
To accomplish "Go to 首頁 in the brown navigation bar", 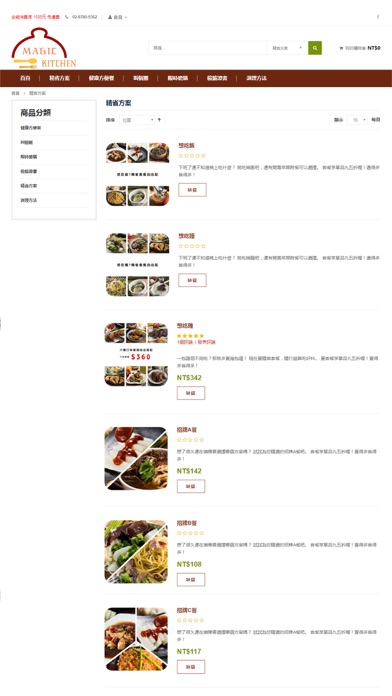I will coord(25,78).
